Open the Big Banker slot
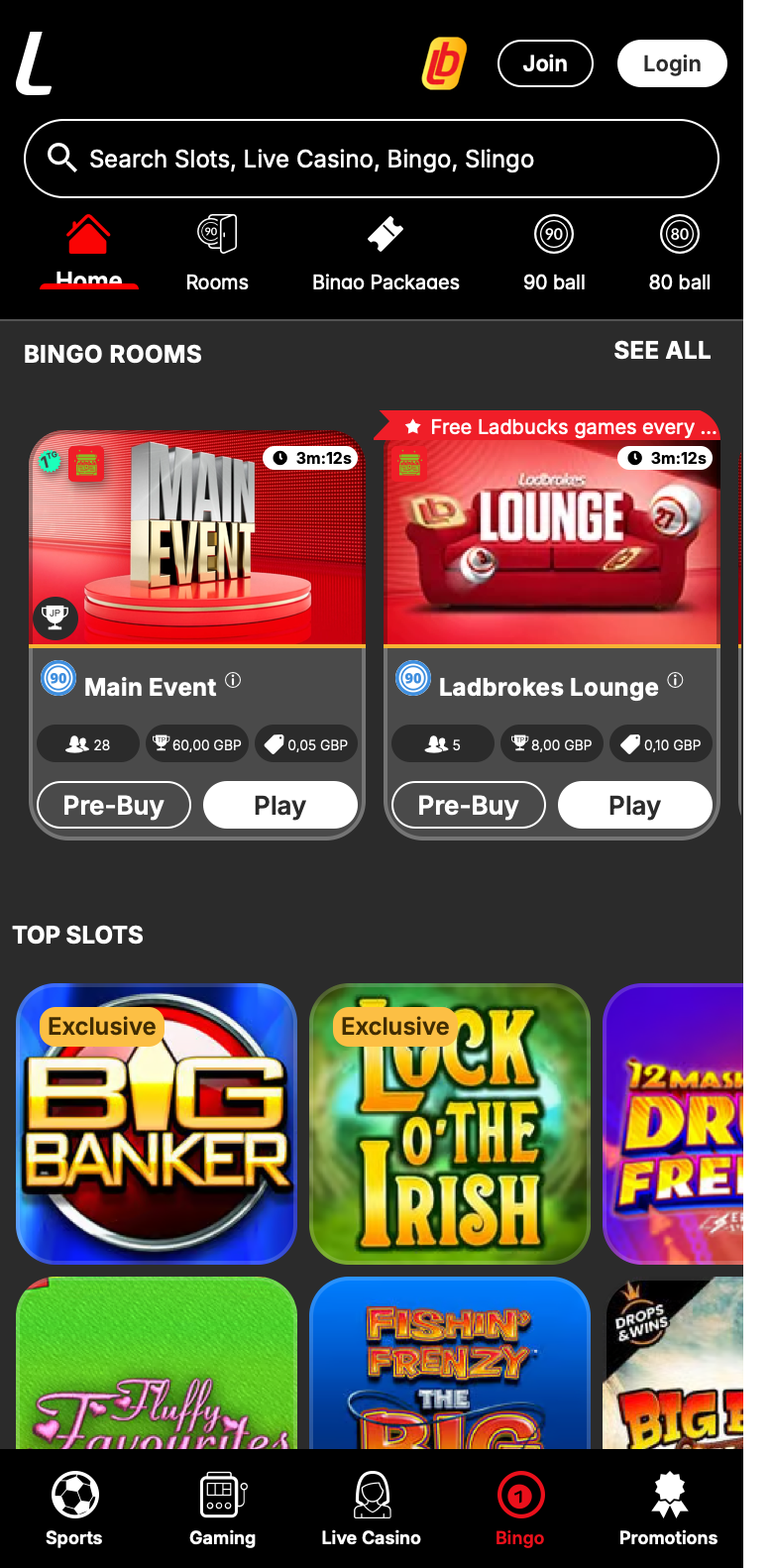Image resolution: width=773 pixels, height=1568 pixels. pyautogui.click(x=157, y=1123)
